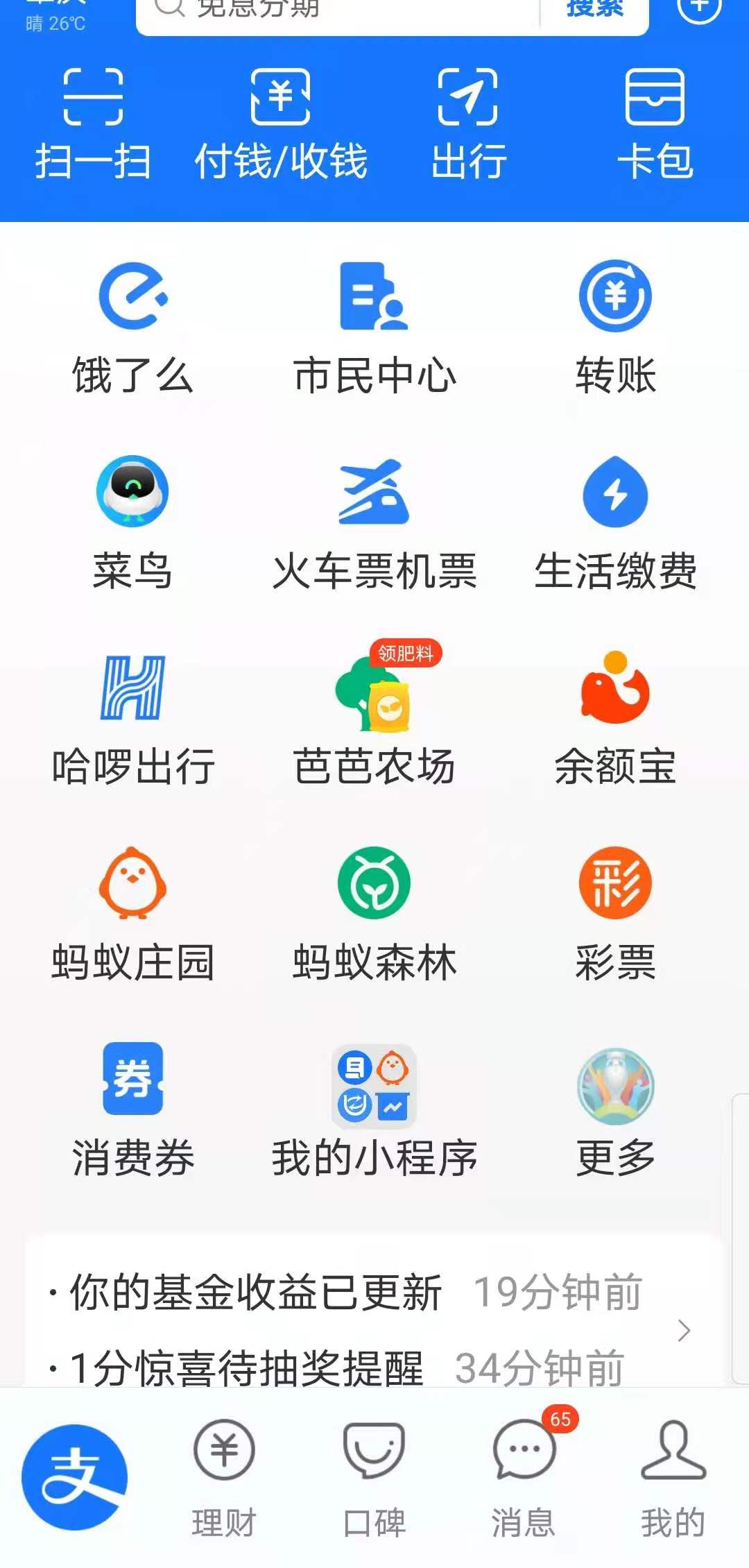This screenshot has height=1568, width=749.
Task: Select 付钱/收钱 payment feature
Action: coord(281,121)
